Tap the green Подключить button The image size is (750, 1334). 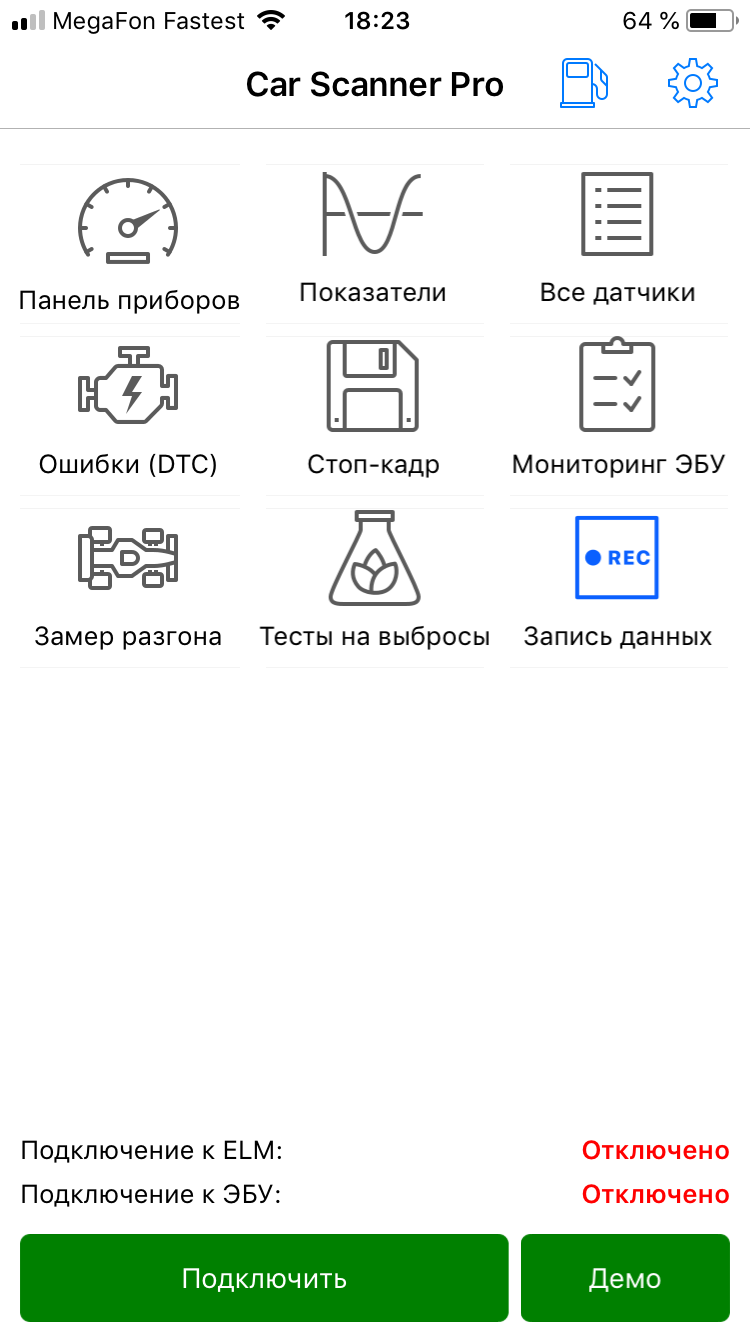coord(264,1278)
